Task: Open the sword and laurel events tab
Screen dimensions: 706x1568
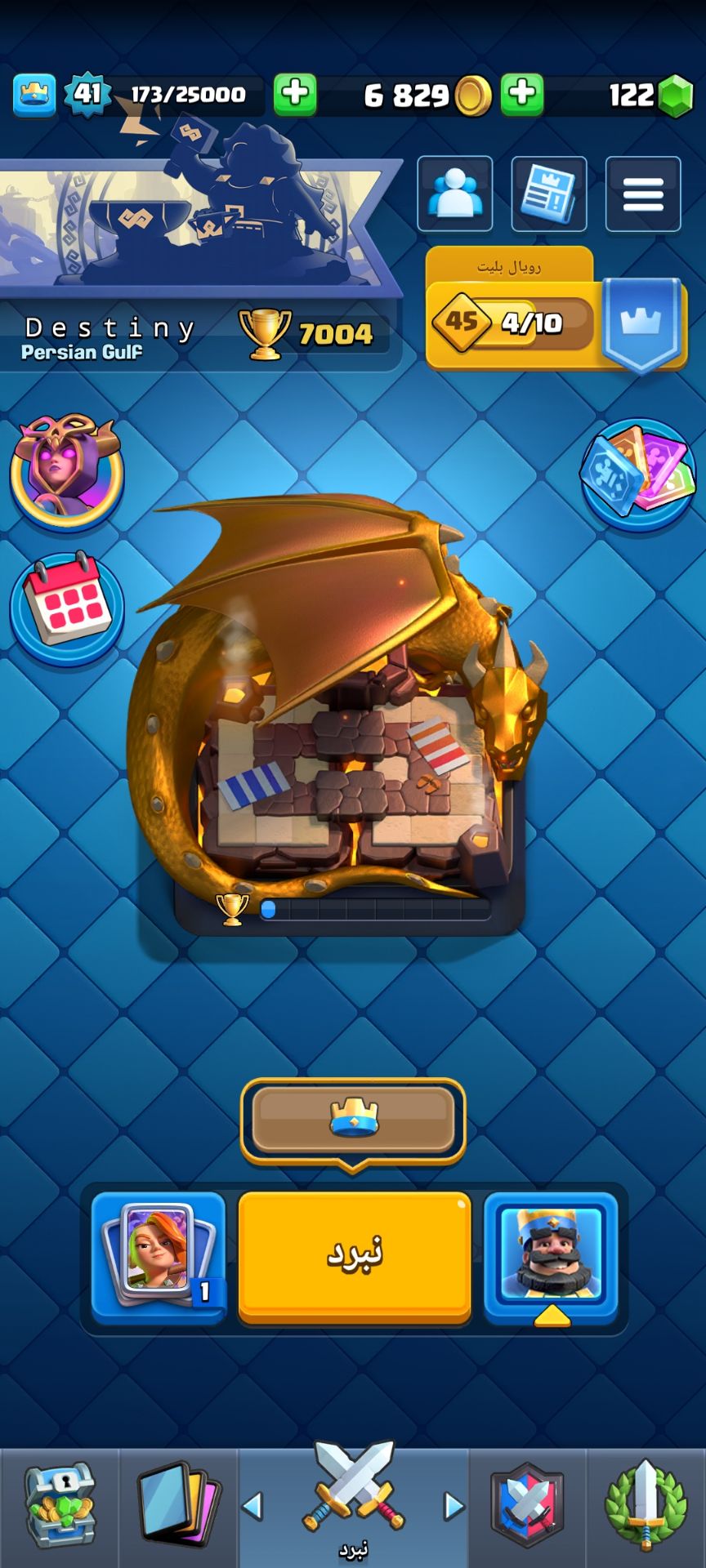Action: coord(646,1507)
